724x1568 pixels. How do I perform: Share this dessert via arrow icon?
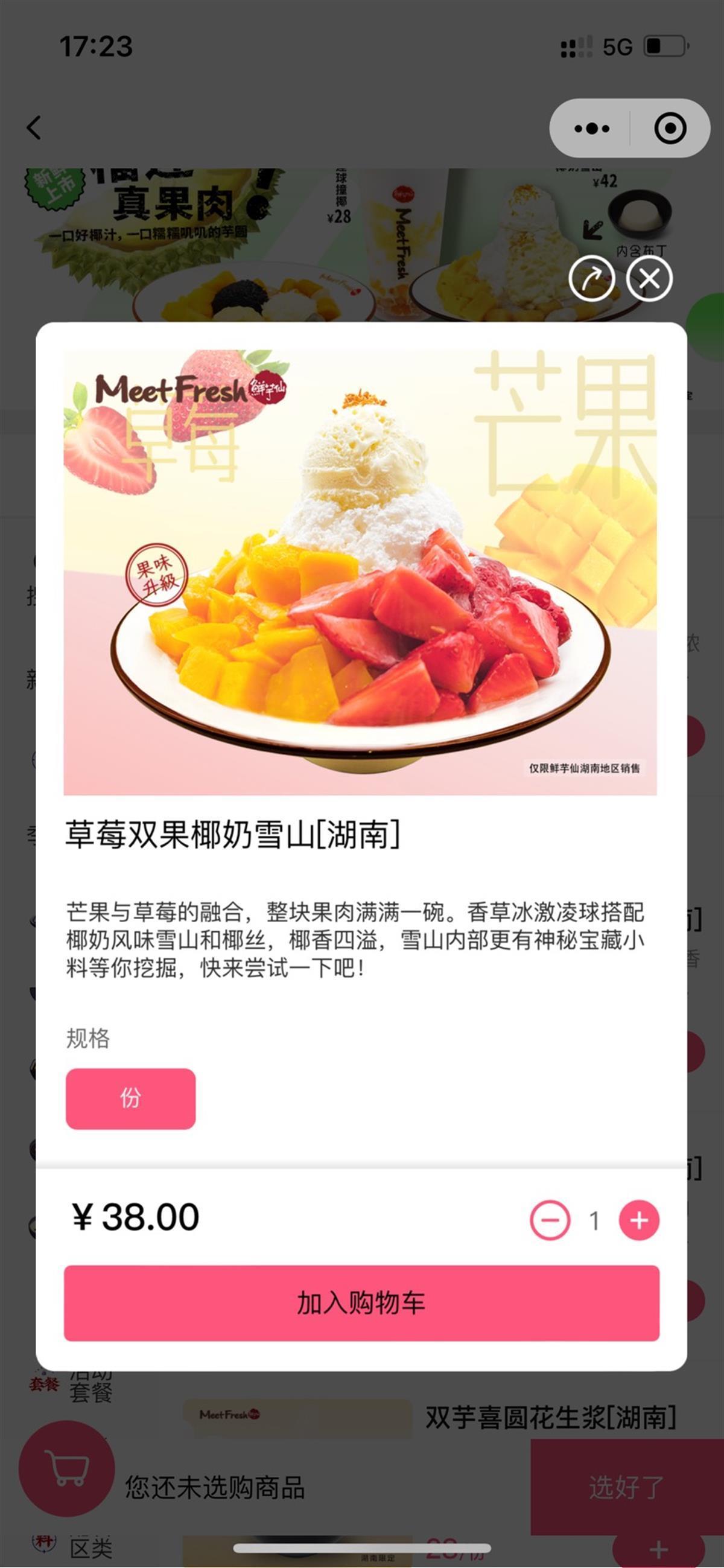point(591,279)
